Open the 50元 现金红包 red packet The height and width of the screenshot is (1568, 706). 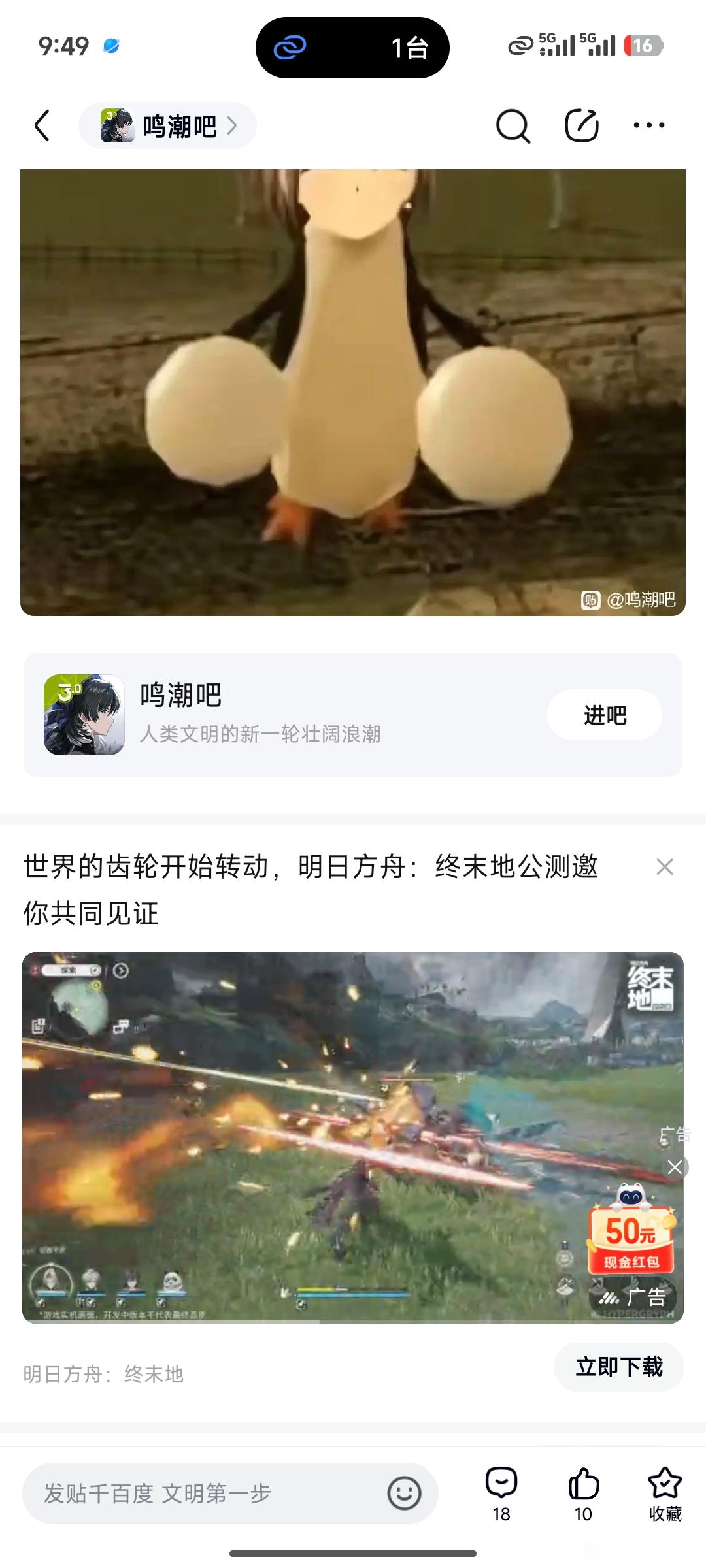(x=630, y=1232)
